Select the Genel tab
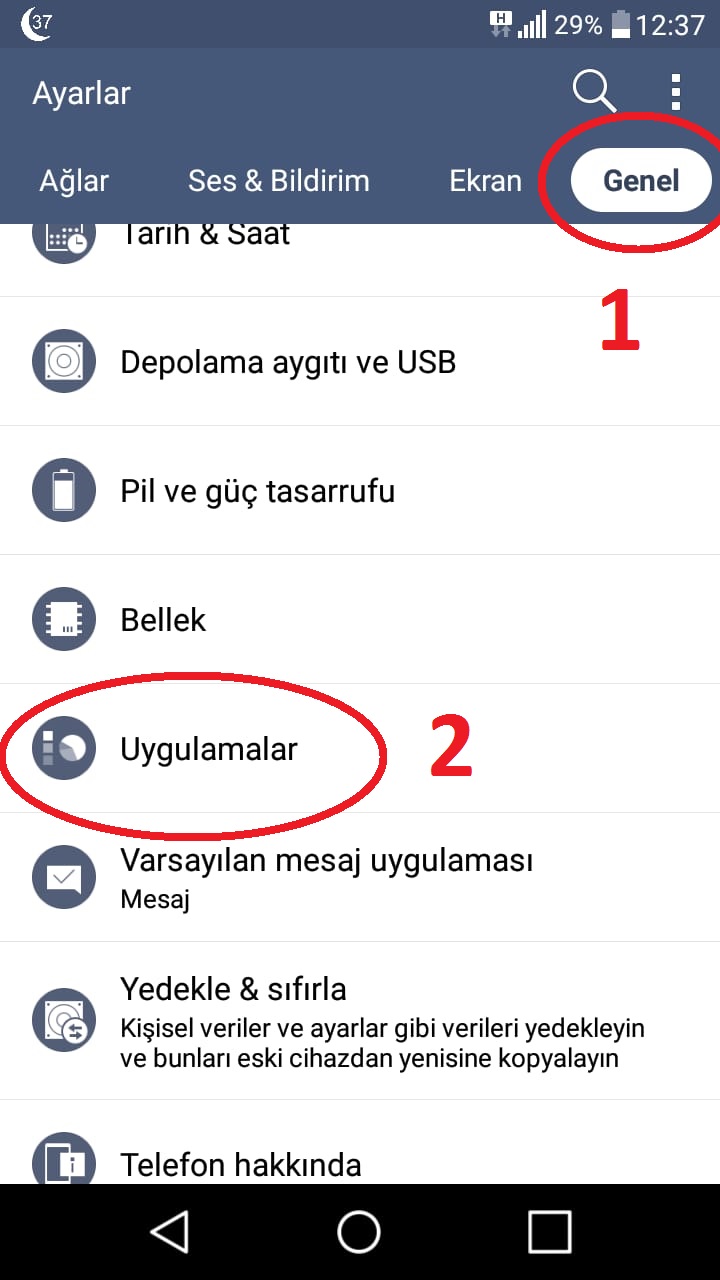Screen dimensions: 720x1280 click(x=641, y=181)
